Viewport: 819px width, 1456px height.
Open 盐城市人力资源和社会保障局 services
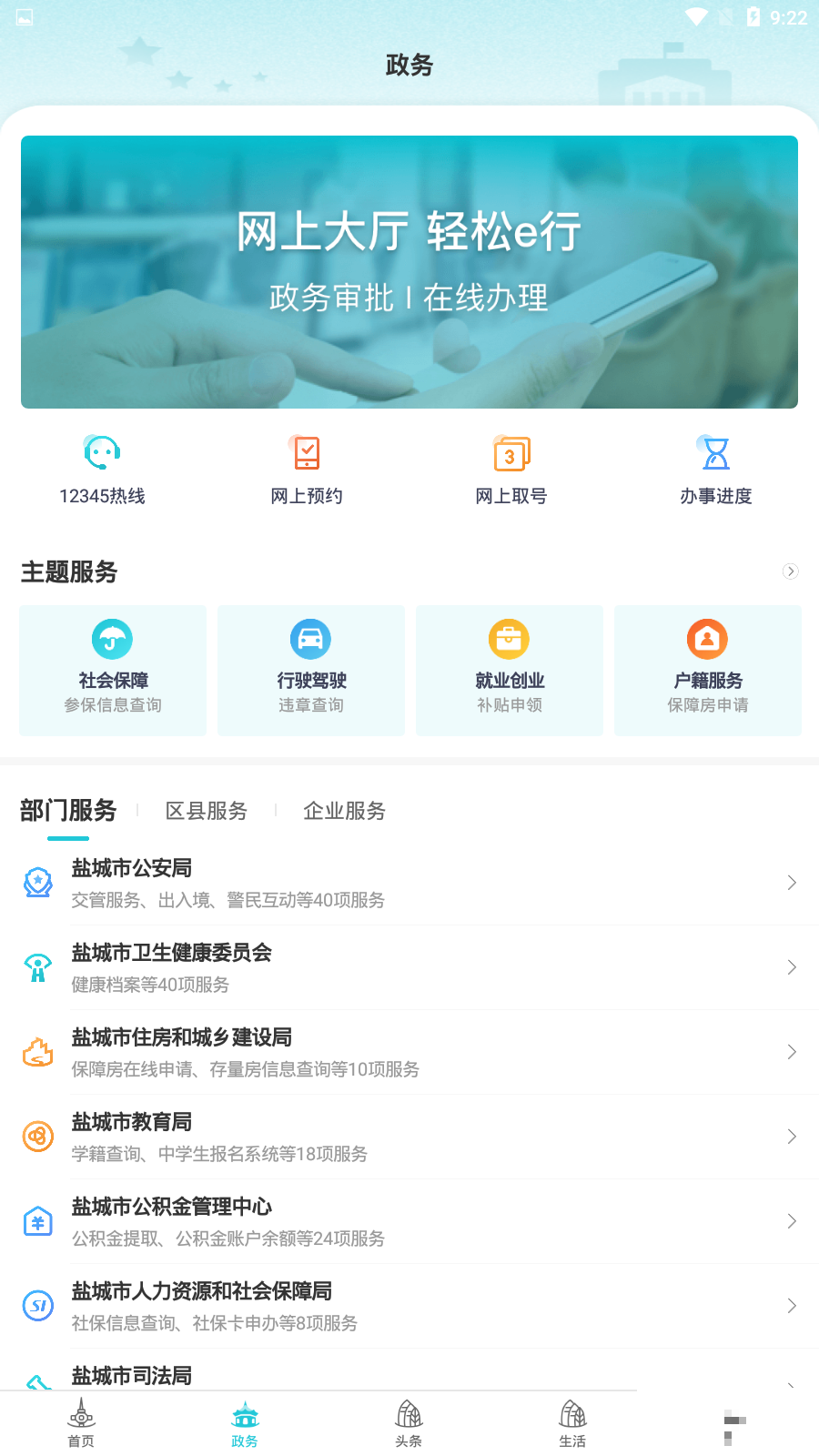coord(409,1306)
